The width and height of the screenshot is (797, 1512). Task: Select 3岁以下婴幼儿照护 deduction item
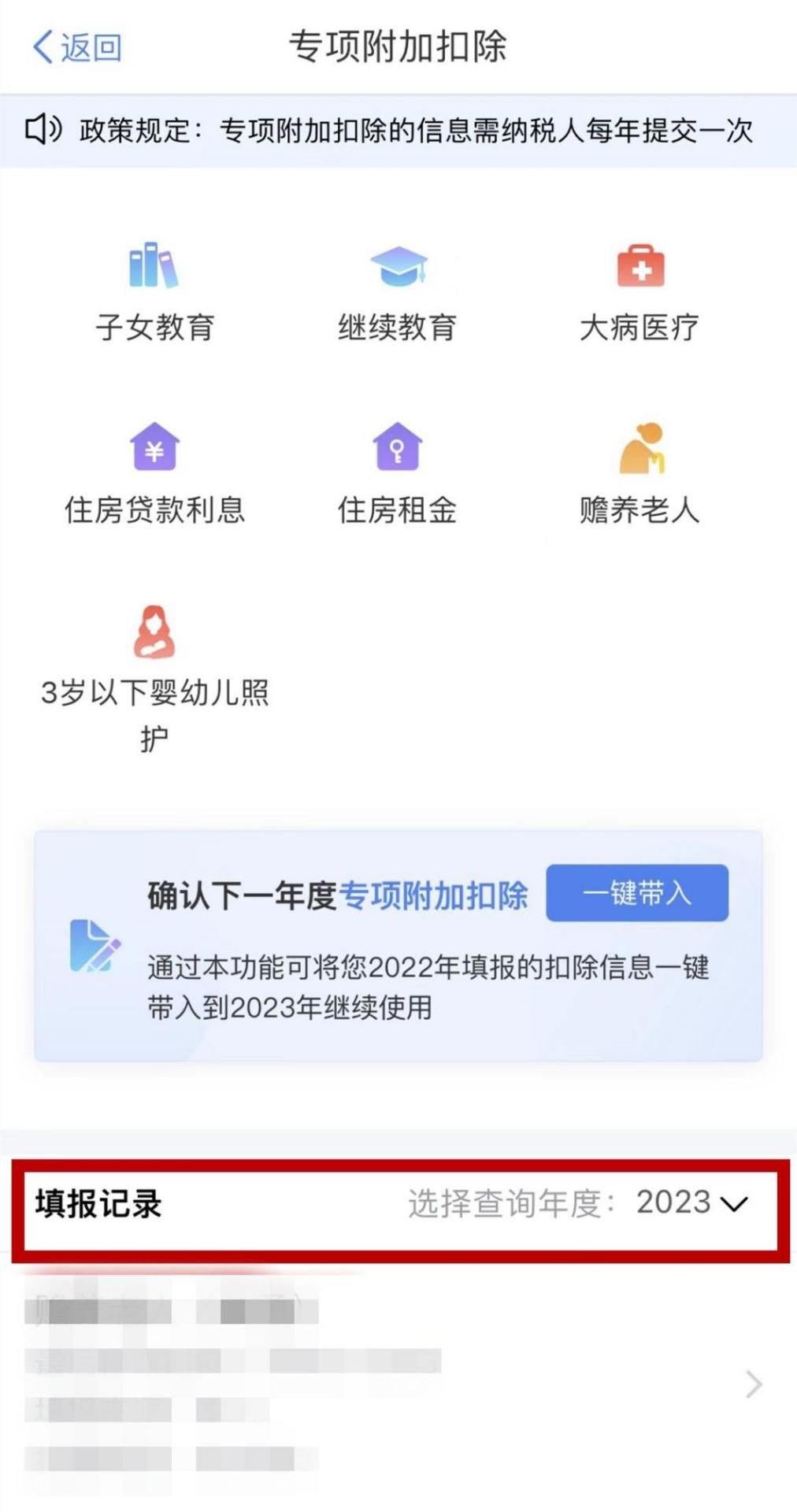155,679
